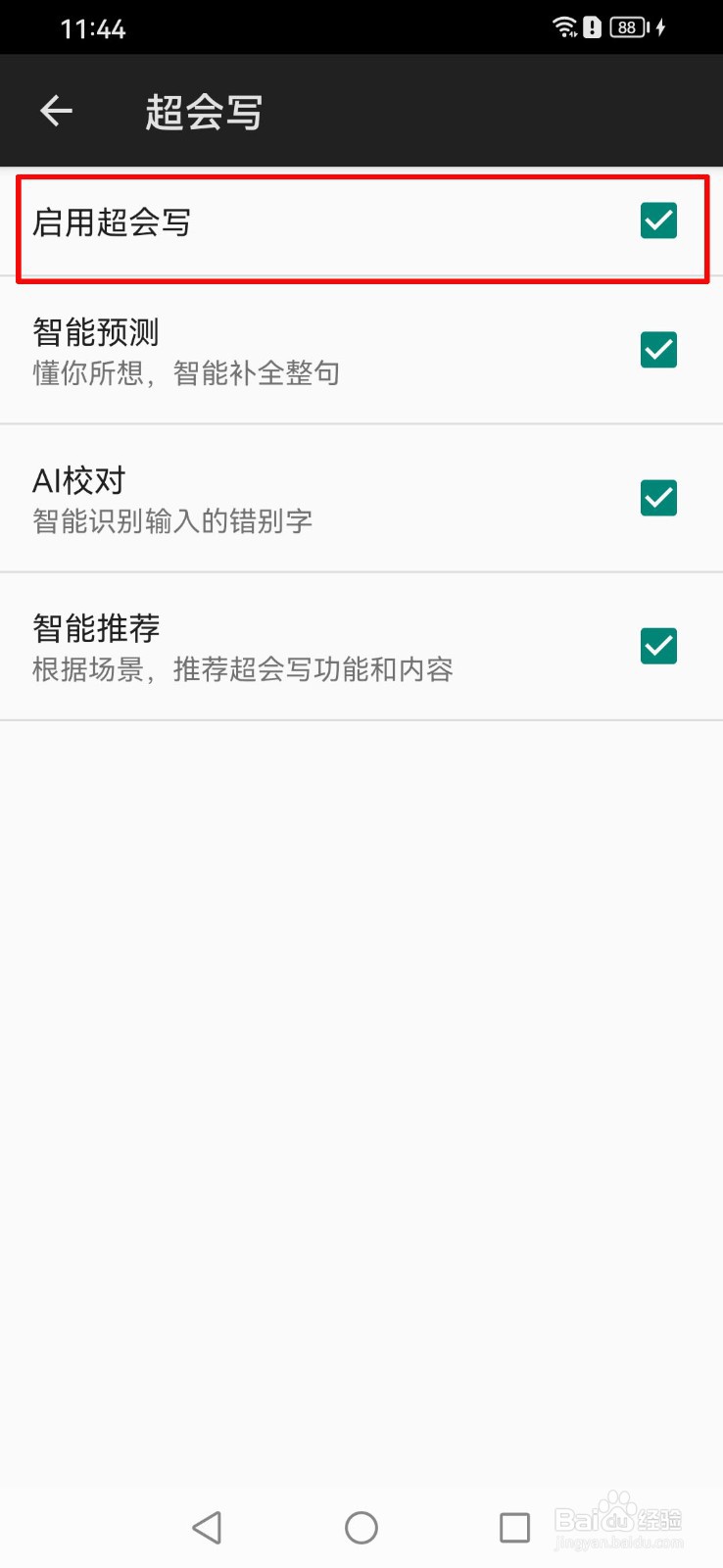Tap the 超会写 title text

[x=203, y=111]
